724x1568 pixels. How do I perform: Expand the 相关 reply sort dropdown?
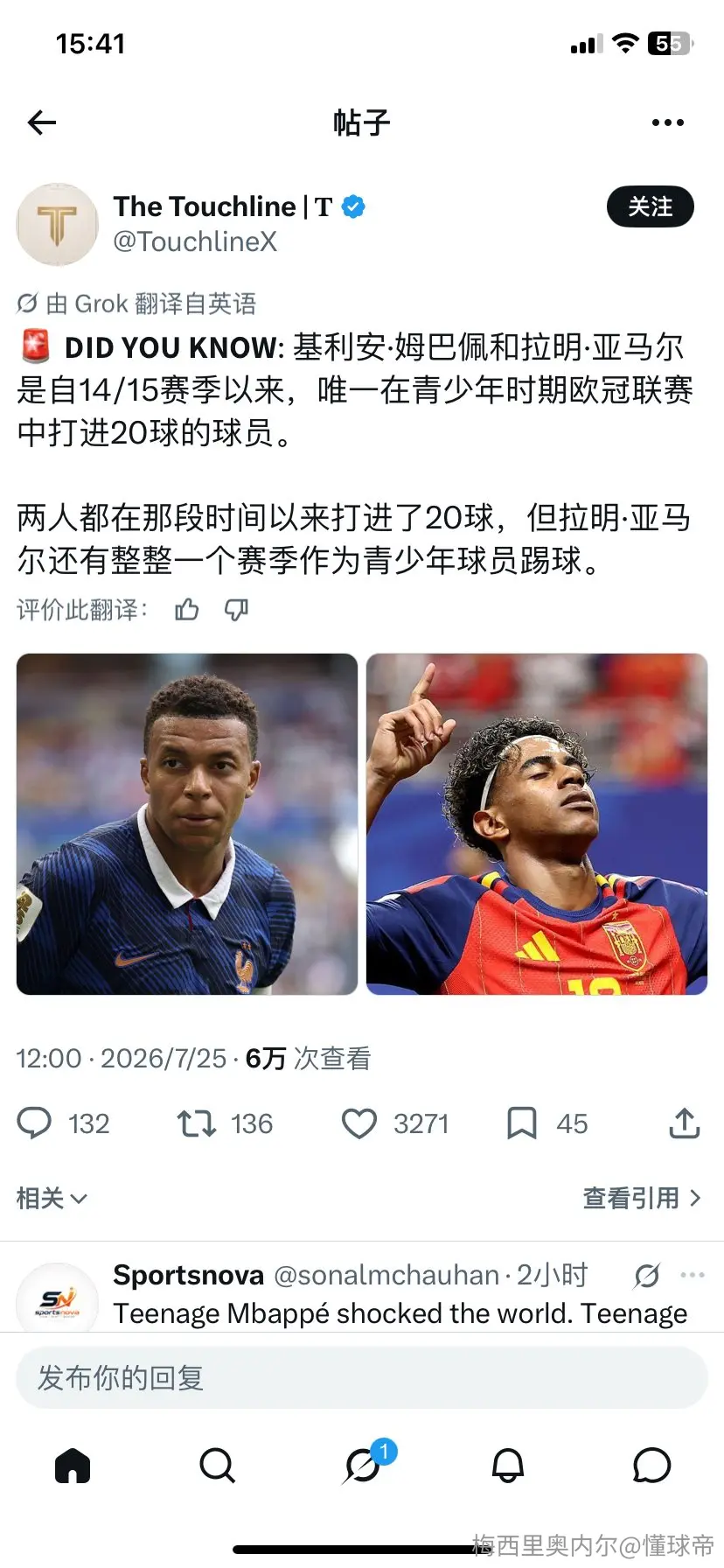click(52, 1198)
